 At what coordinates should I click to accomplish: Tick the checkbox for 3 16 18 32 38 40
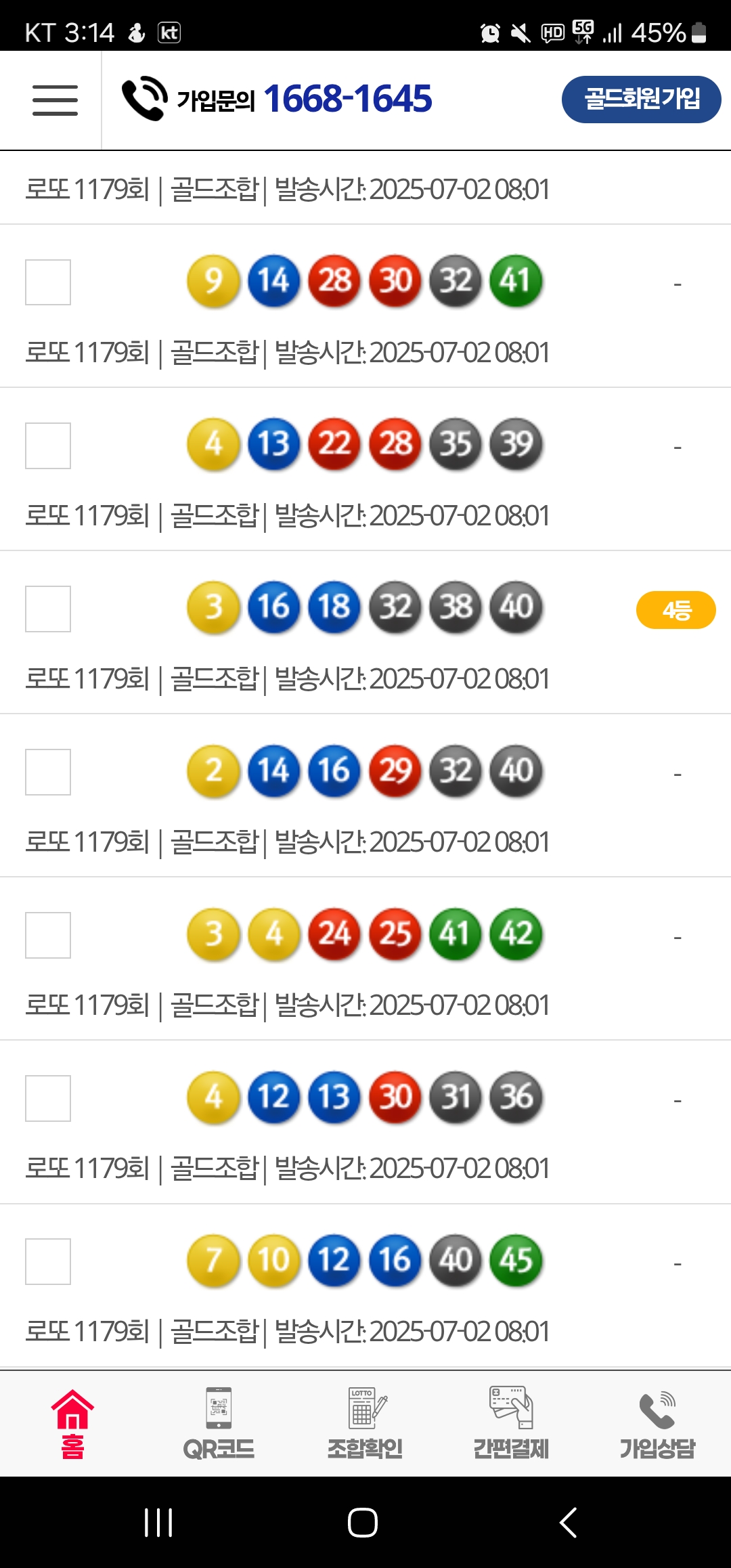click(48, 609)
